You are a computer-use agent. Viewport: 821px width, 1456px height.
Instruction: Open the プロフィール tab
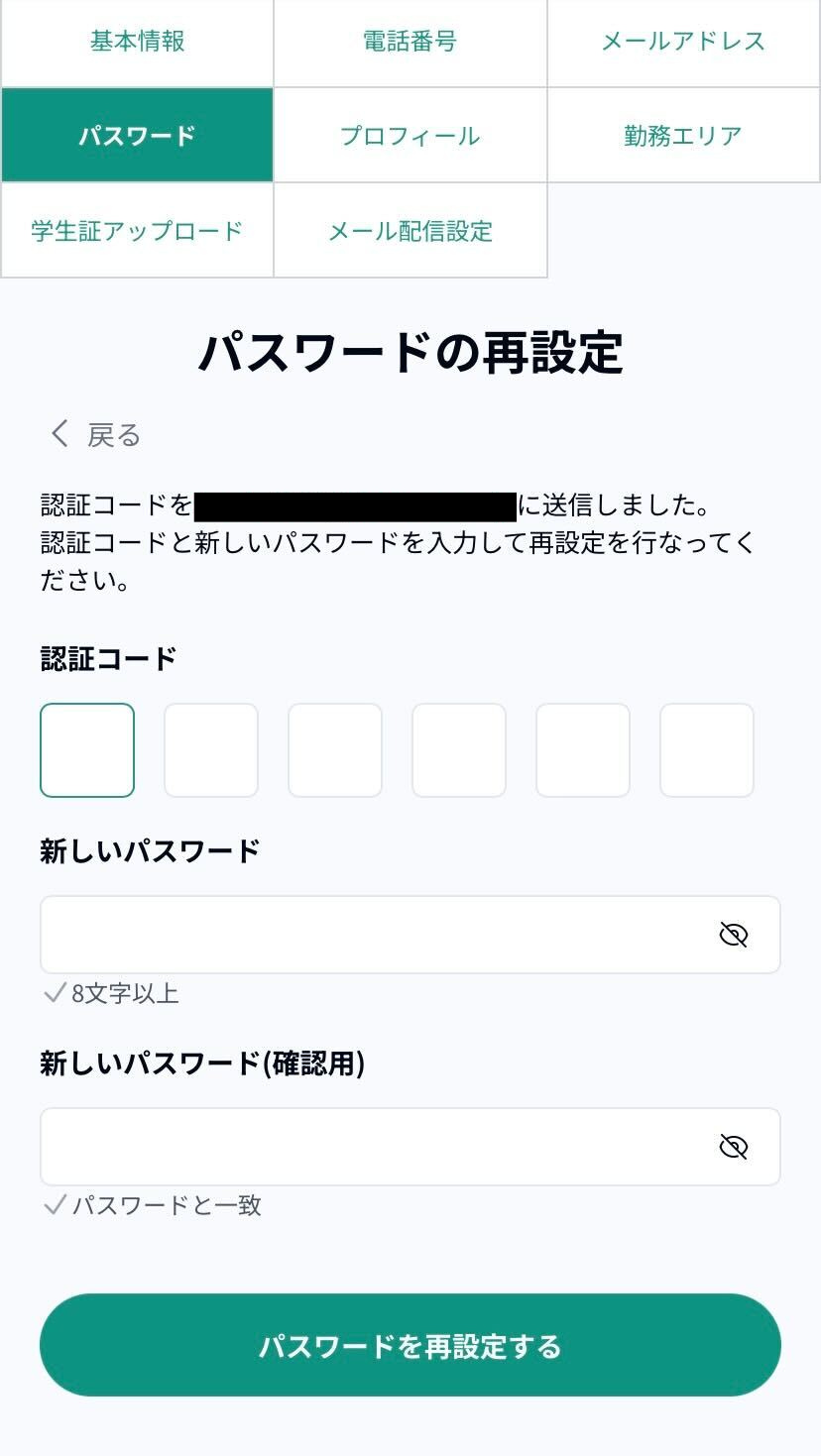[410, 136]
